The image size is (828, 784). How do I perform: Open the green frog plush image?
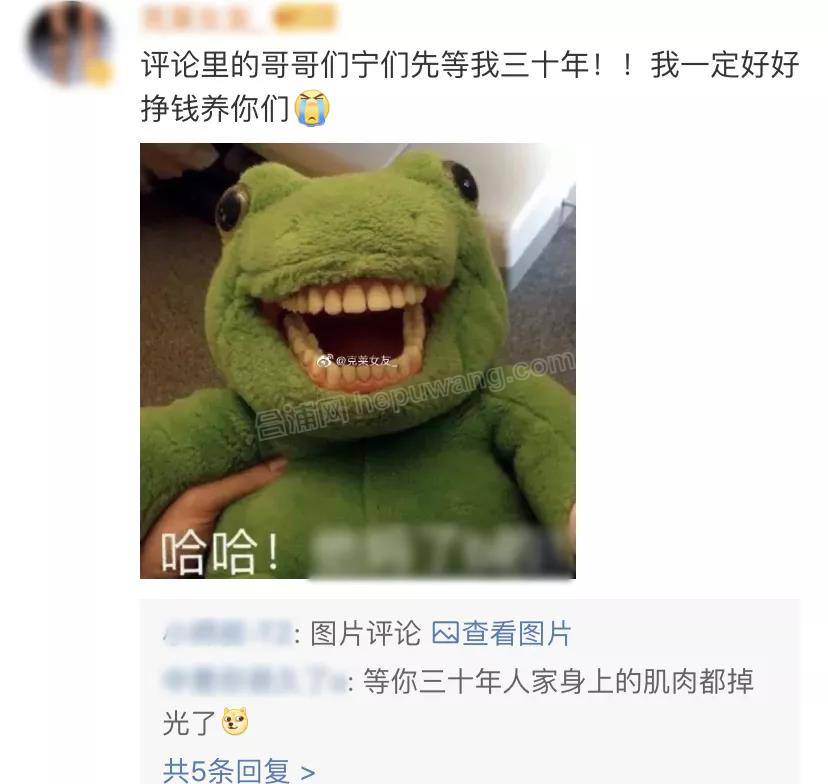click(357, 360)
